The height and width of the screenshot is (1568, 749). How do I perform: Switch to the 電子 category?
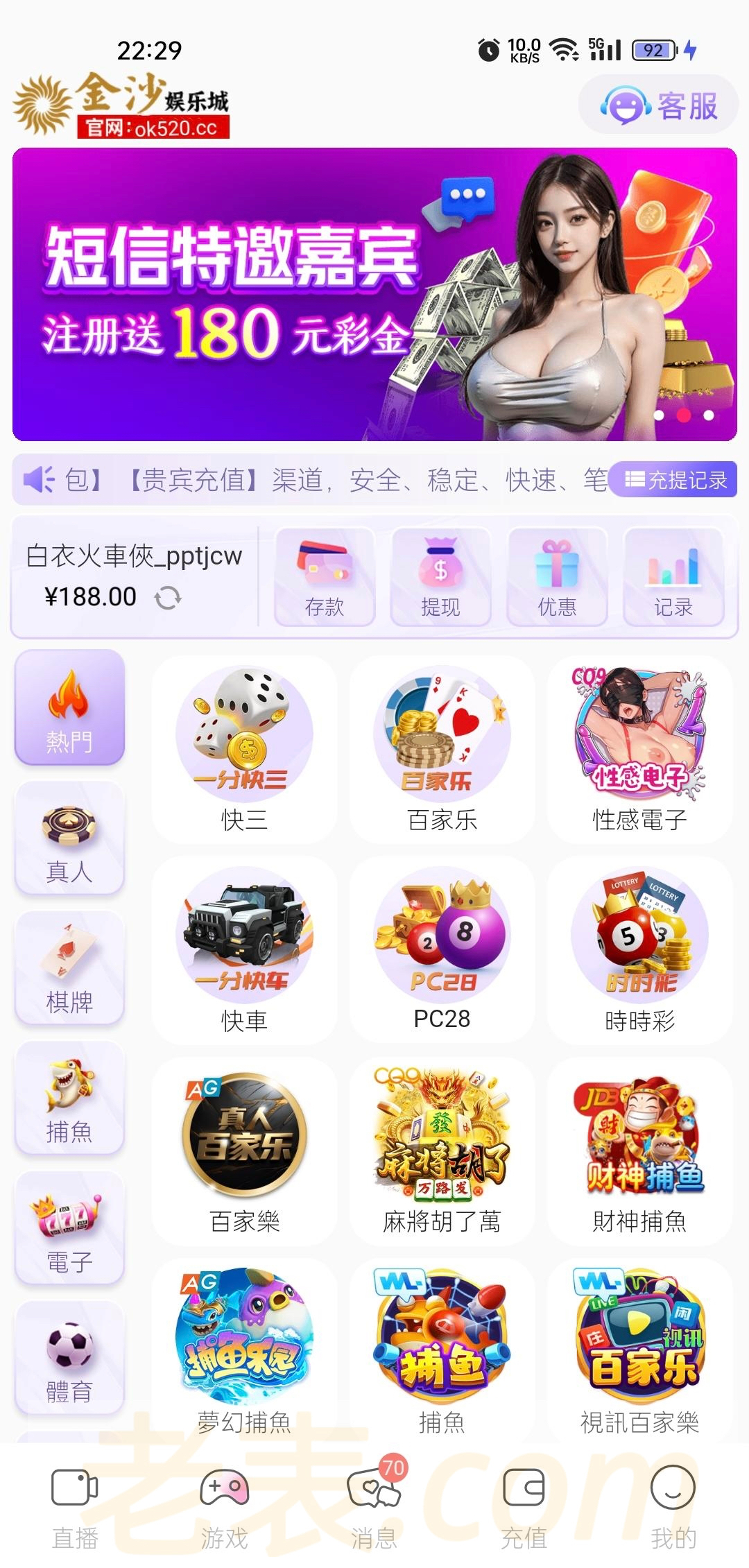tap(69, 1227)
